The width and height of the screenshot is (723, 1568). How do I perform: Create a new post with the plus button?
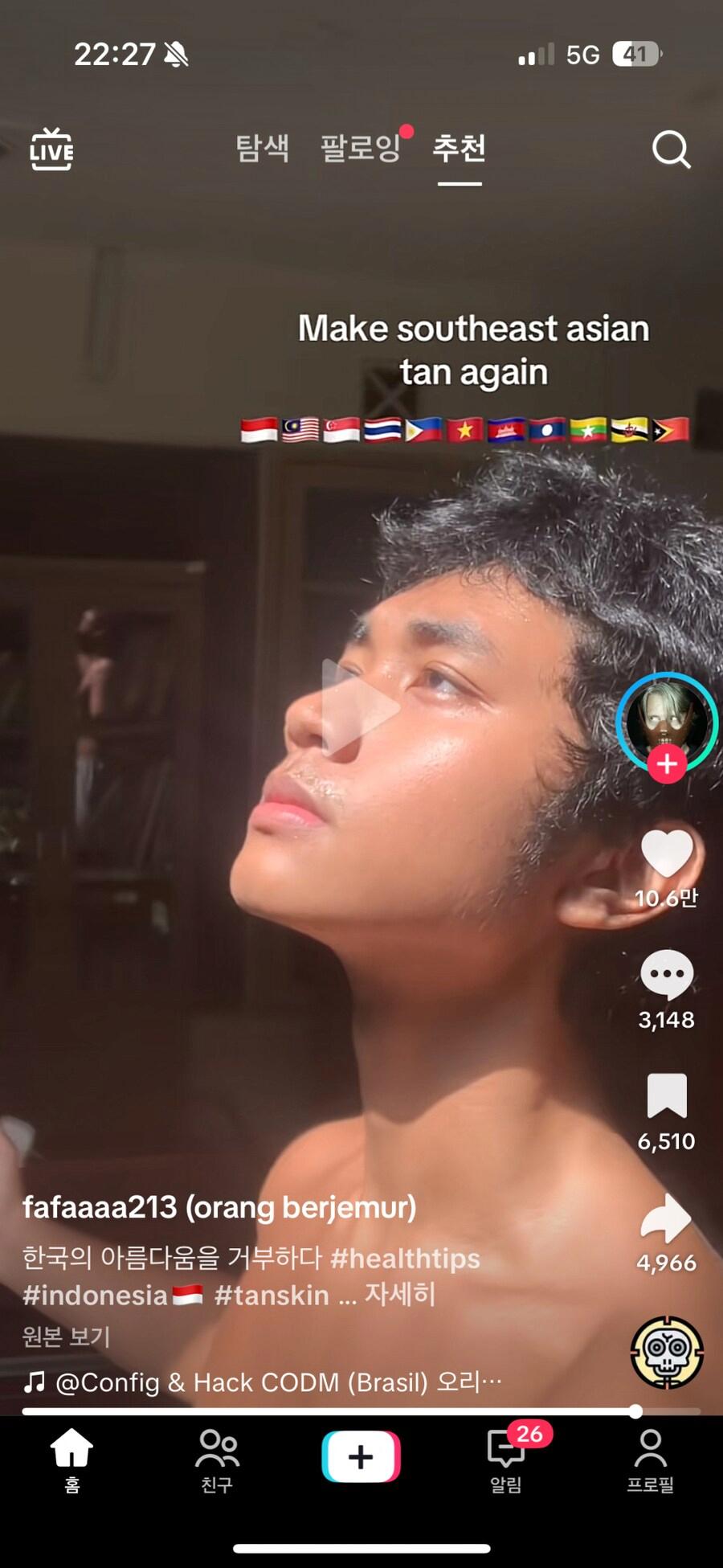click(x=361, y=1456)
